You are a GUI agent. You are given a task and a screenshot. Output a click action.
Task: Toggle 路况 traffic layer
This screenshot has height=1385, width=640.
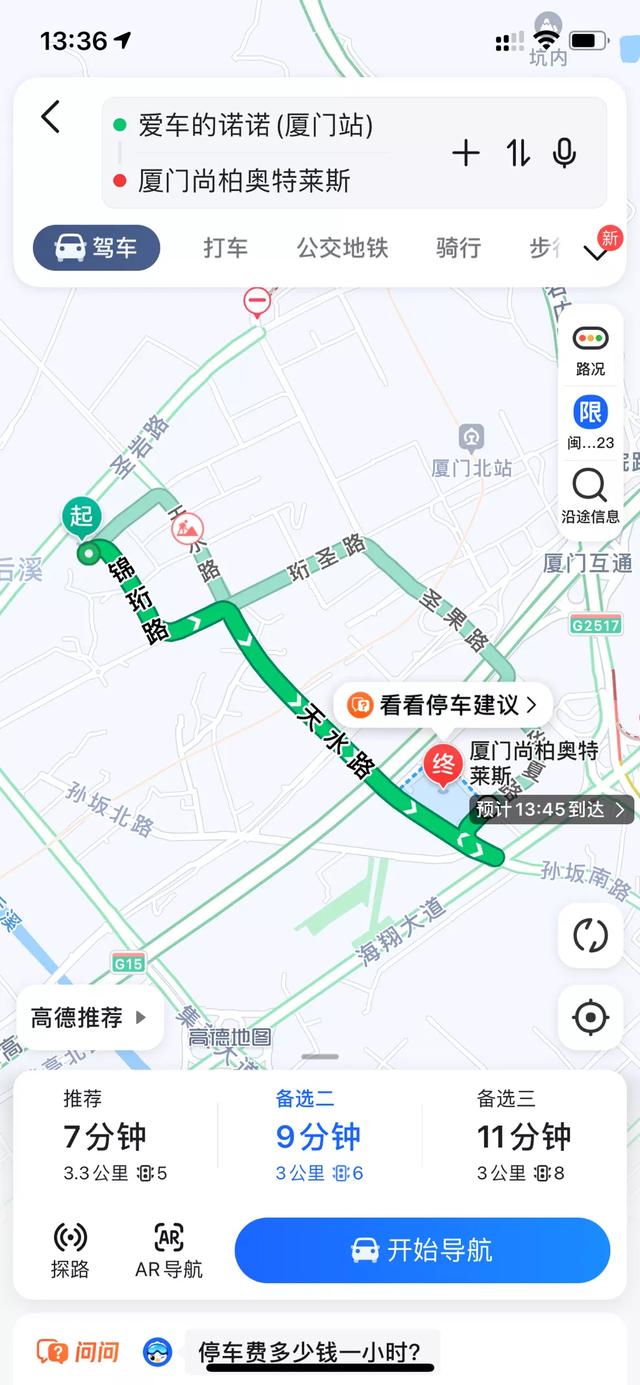590,349
